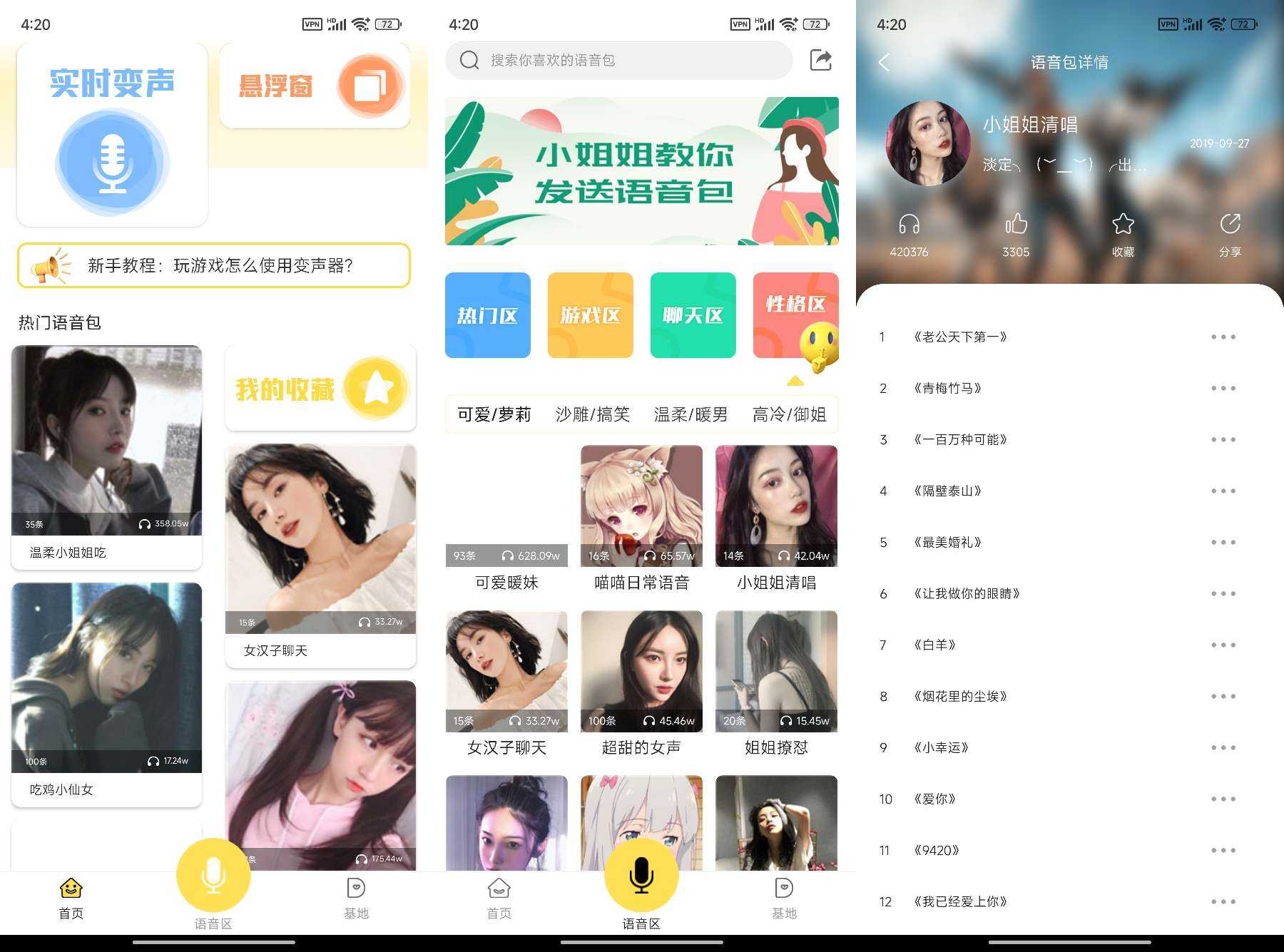
Task: Add this pack to 收藏 with the star
Action: coord(1123,225)
